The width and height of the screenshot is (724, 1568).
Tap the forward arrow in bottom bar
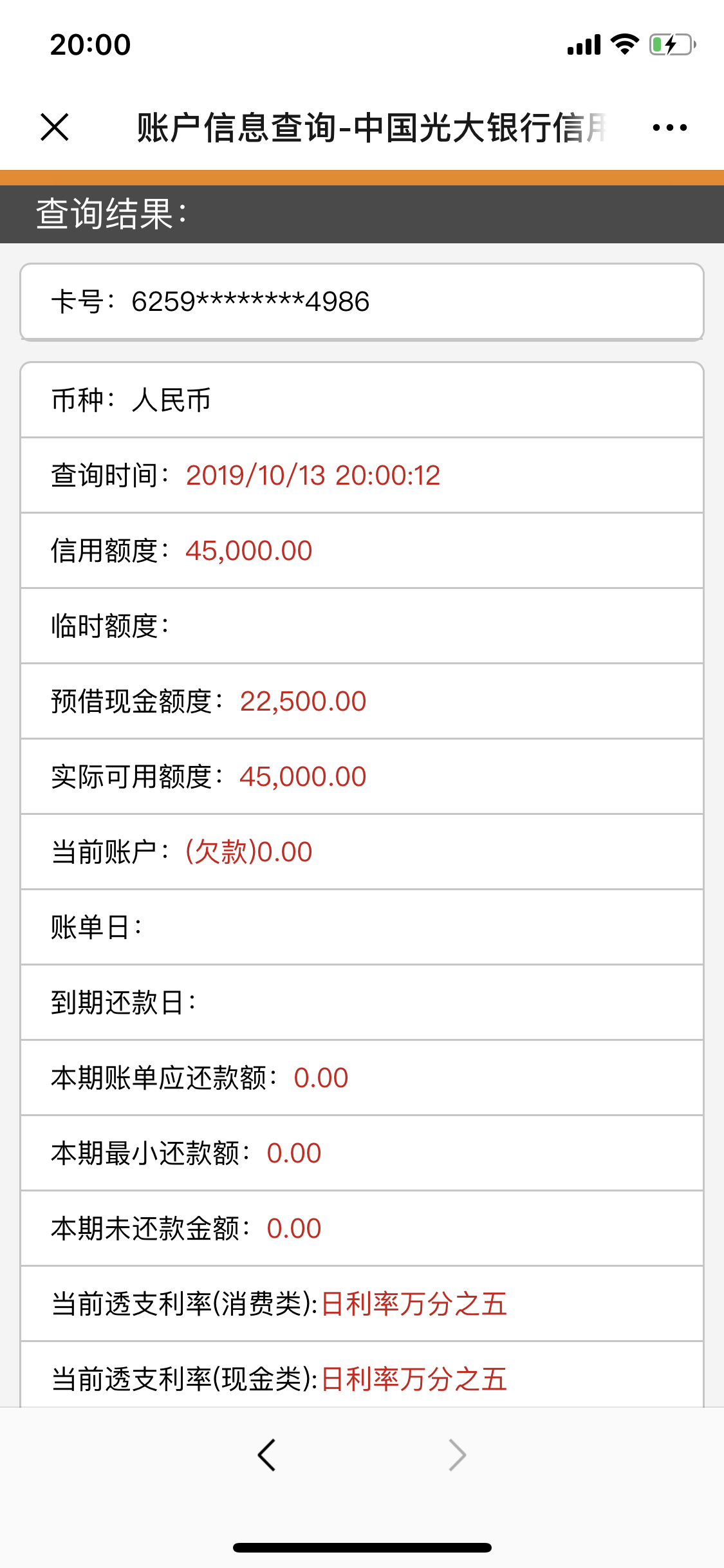[457, 1455]
